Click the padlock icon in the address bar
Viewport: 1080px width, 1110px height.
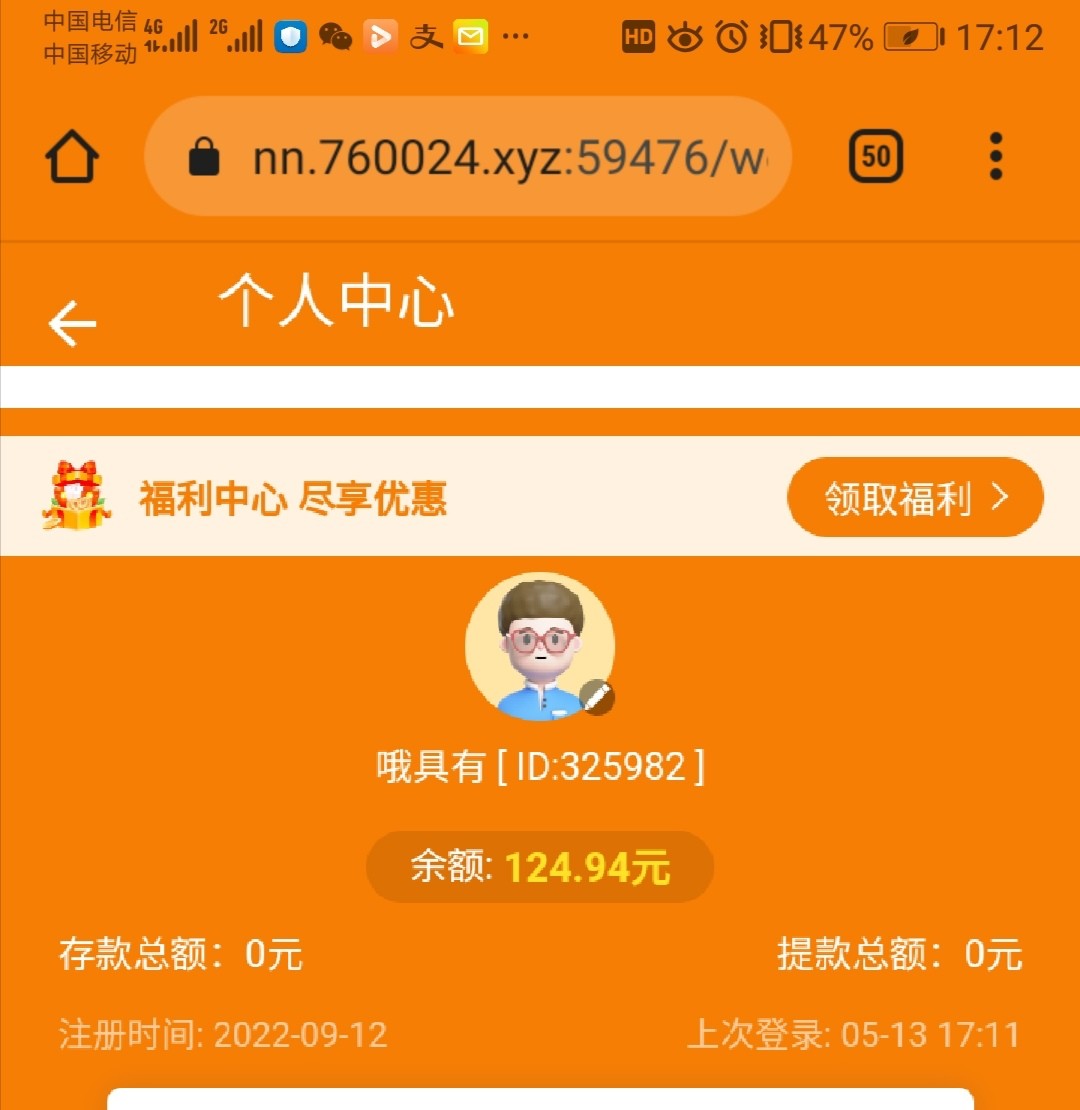click(204, 156)
